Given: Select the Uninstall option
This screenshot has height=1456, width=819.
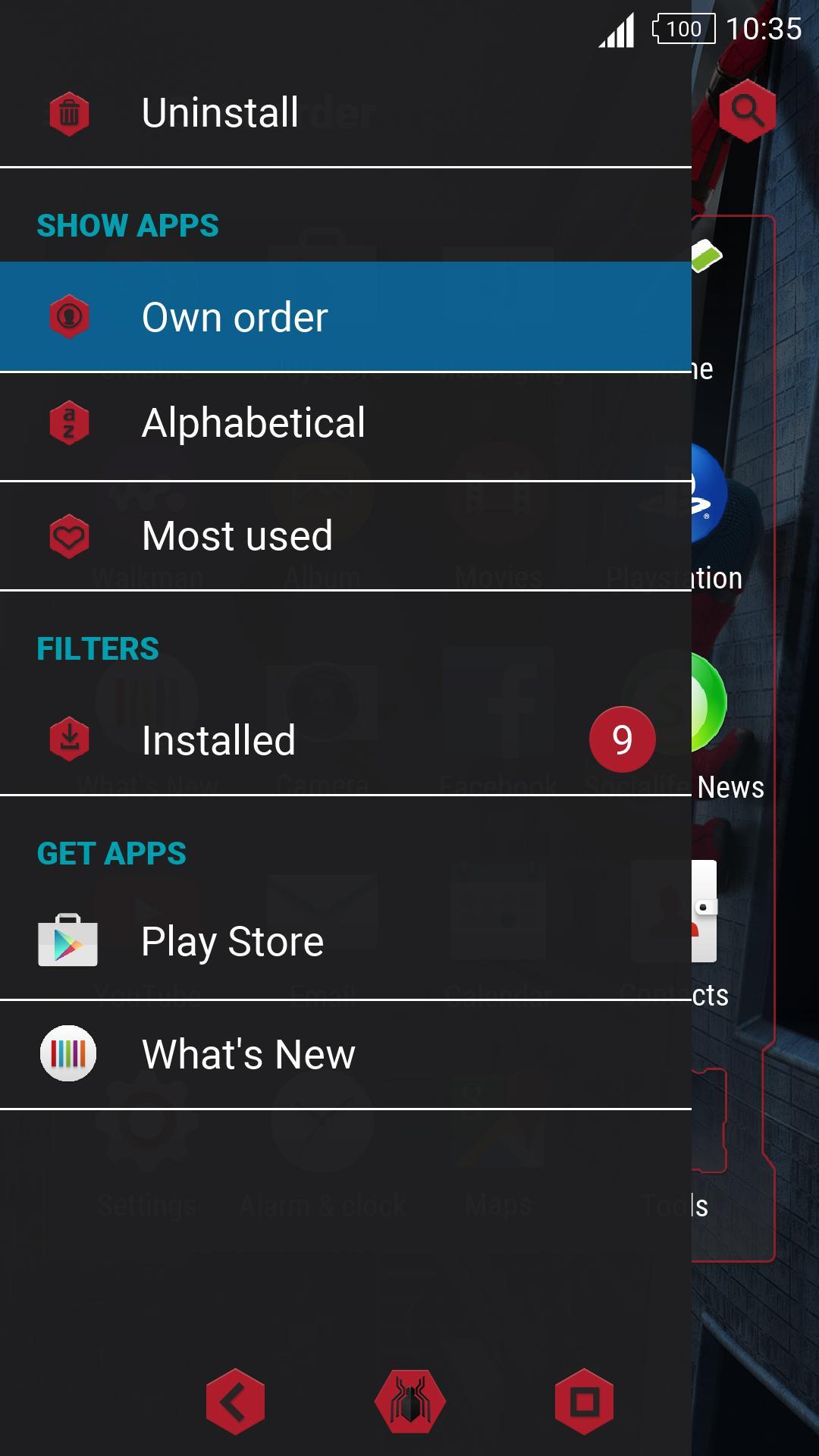Looking at the screenshot, I should click(220, 113).
